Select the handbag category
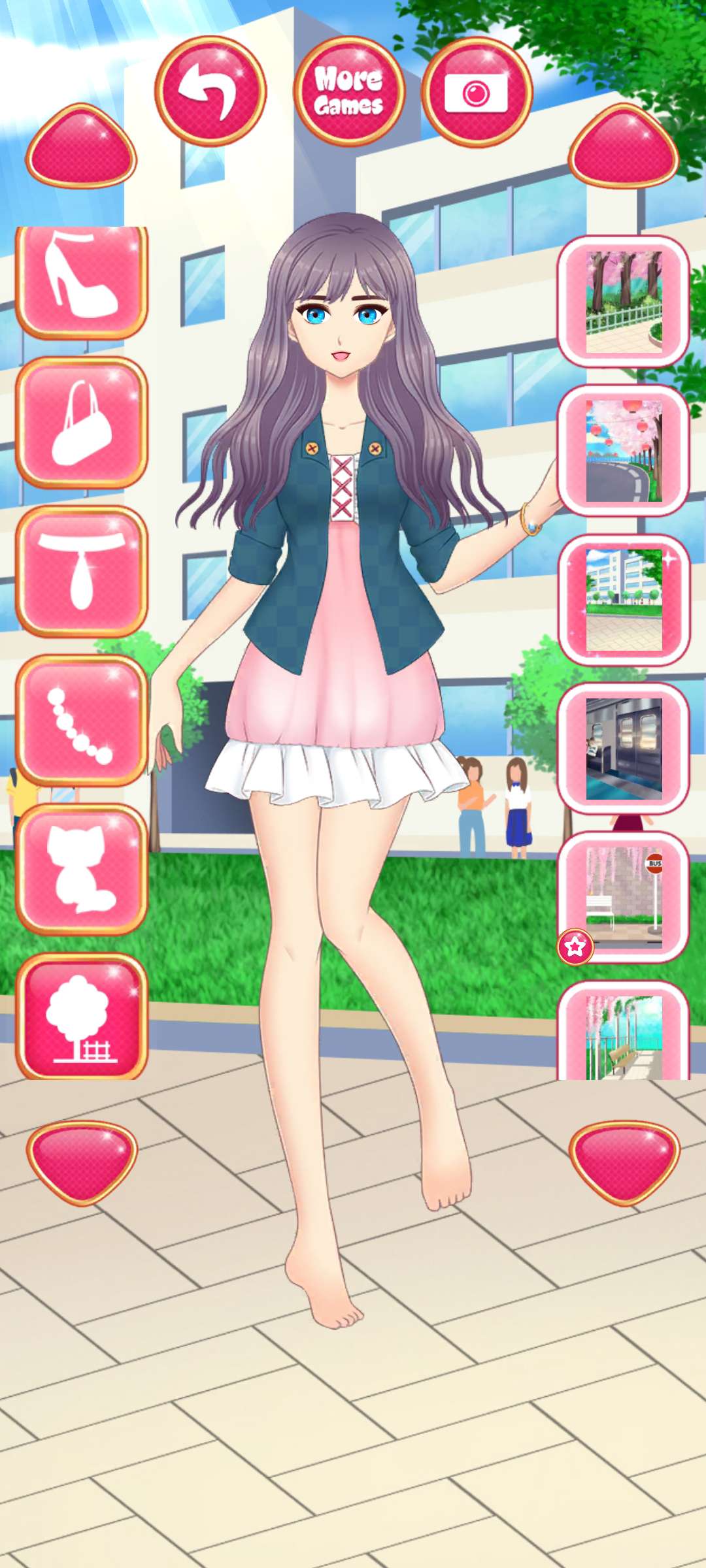This screenshot has width=706, height=1568. (x=82, y=423)
